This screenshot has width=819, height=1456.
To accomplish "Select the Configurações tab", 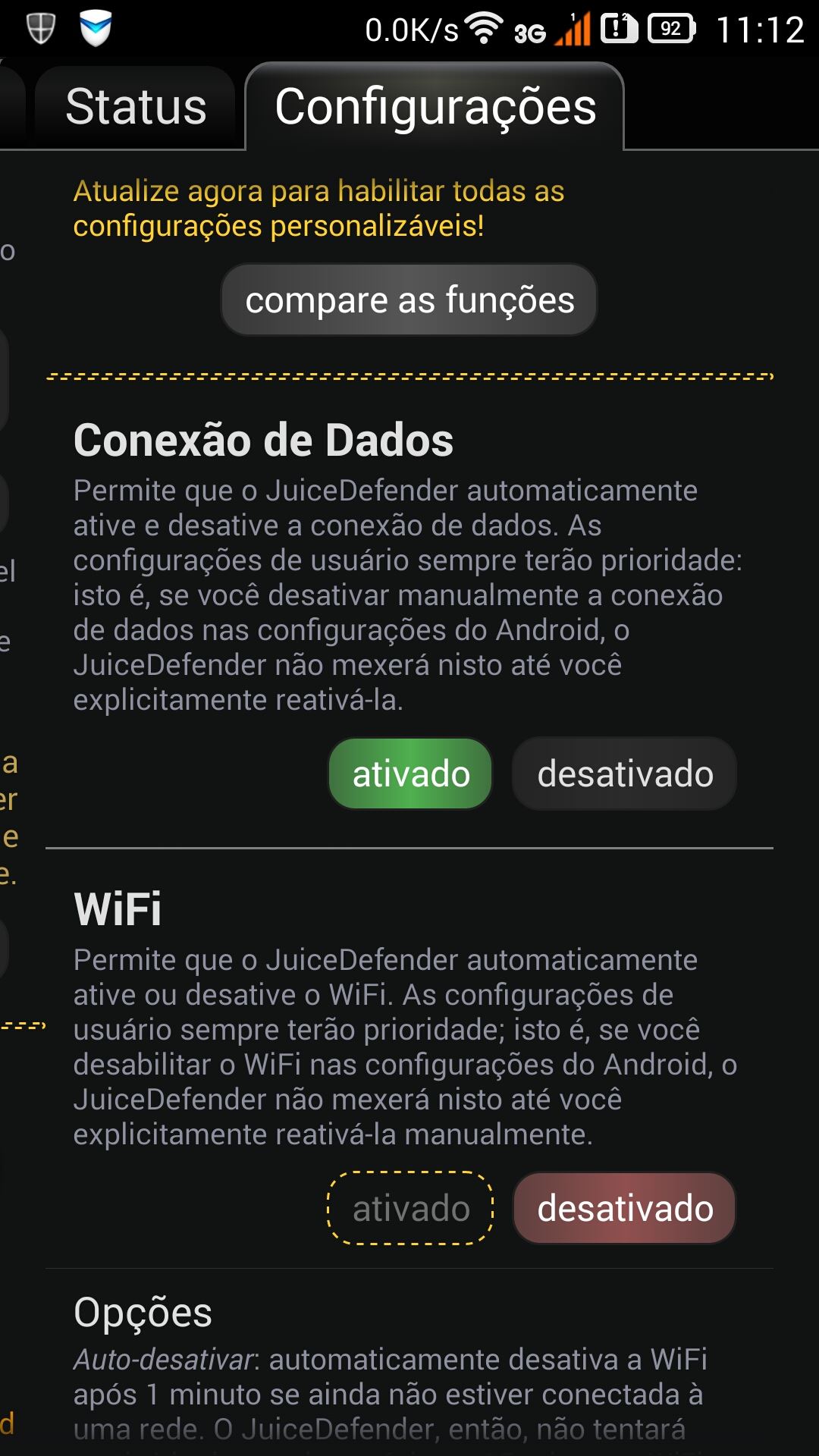I will (x=435, y=106).
